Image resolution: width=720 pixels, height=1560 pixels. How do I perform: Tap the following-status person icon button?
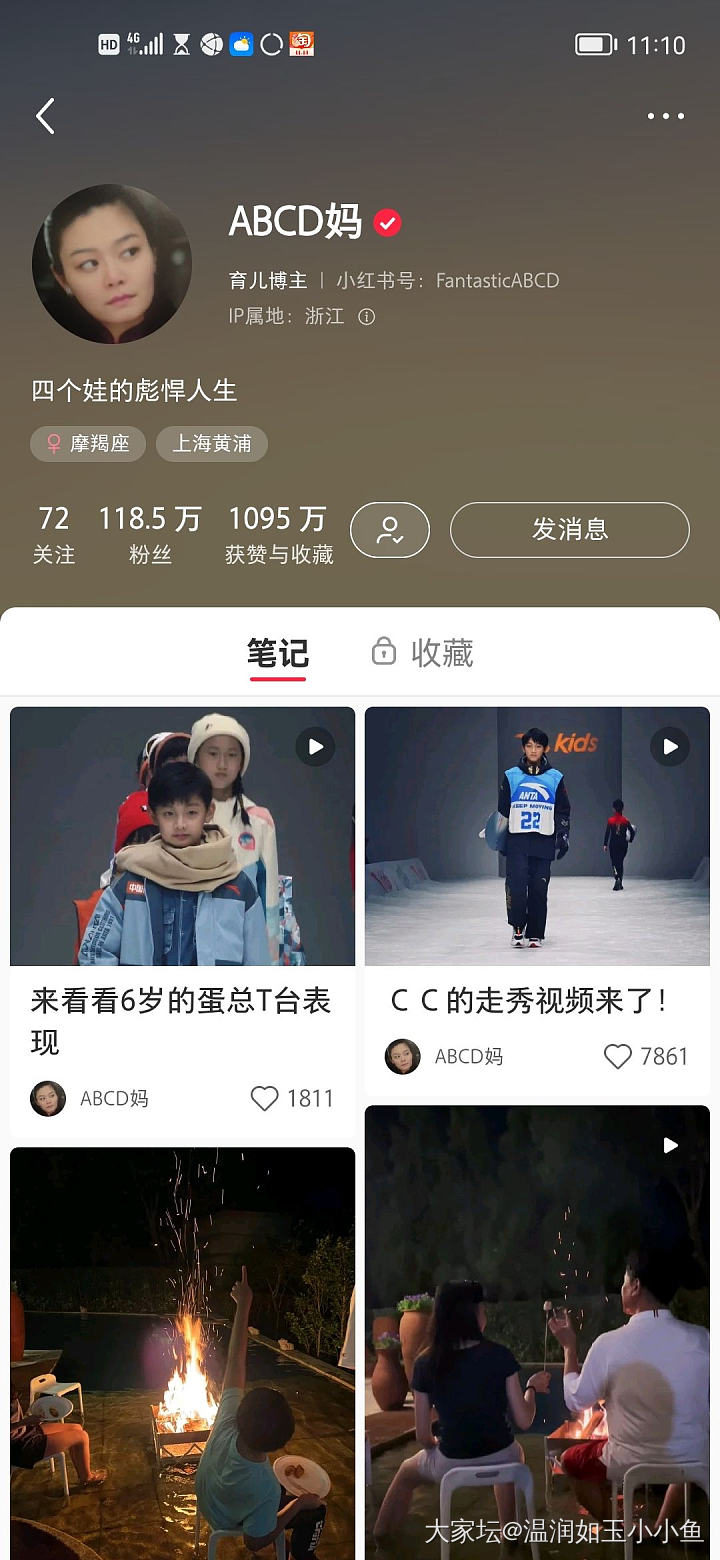point(390,530)
